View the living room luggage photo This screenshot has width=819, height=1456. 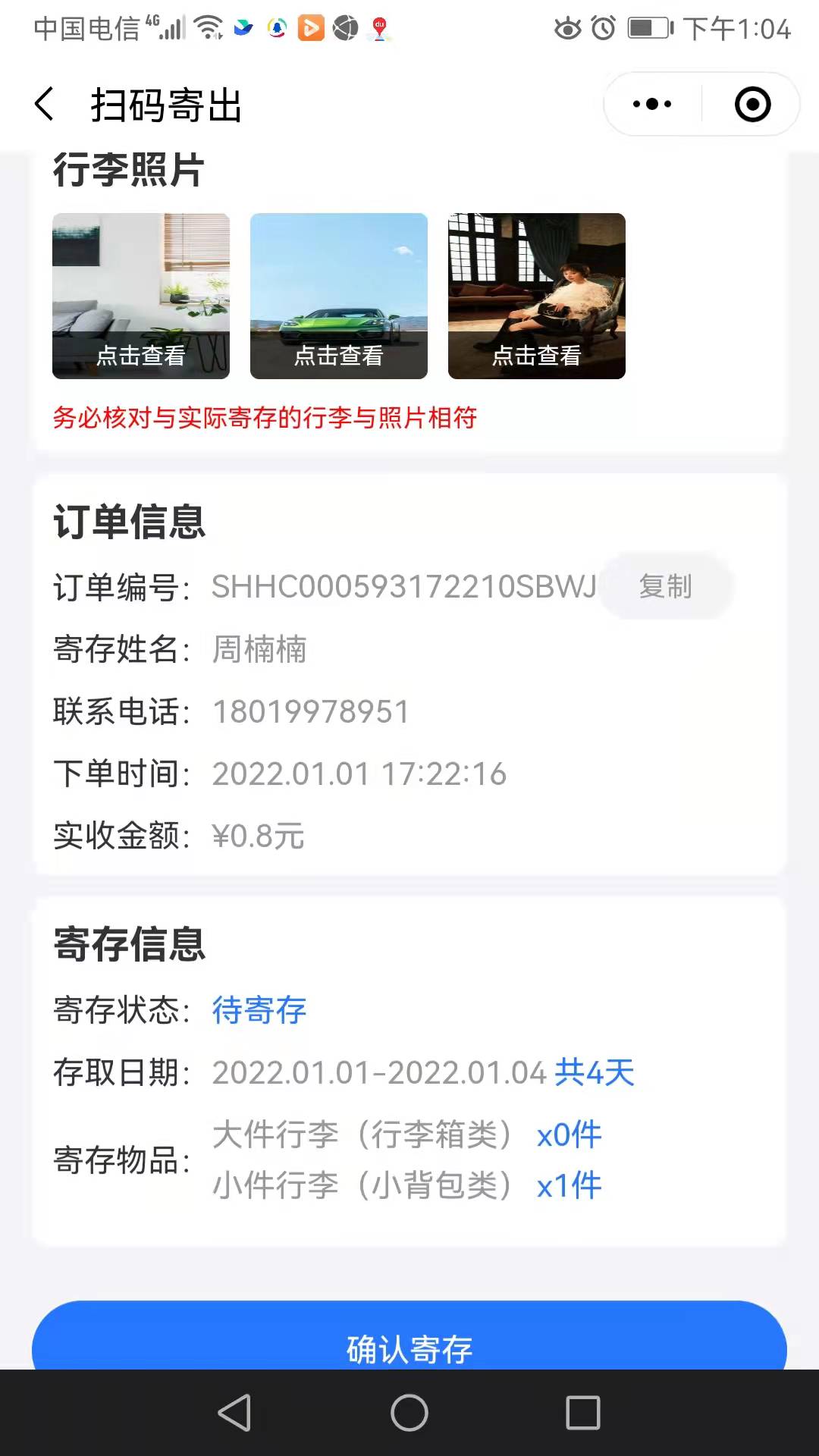[x=141, y=296]
